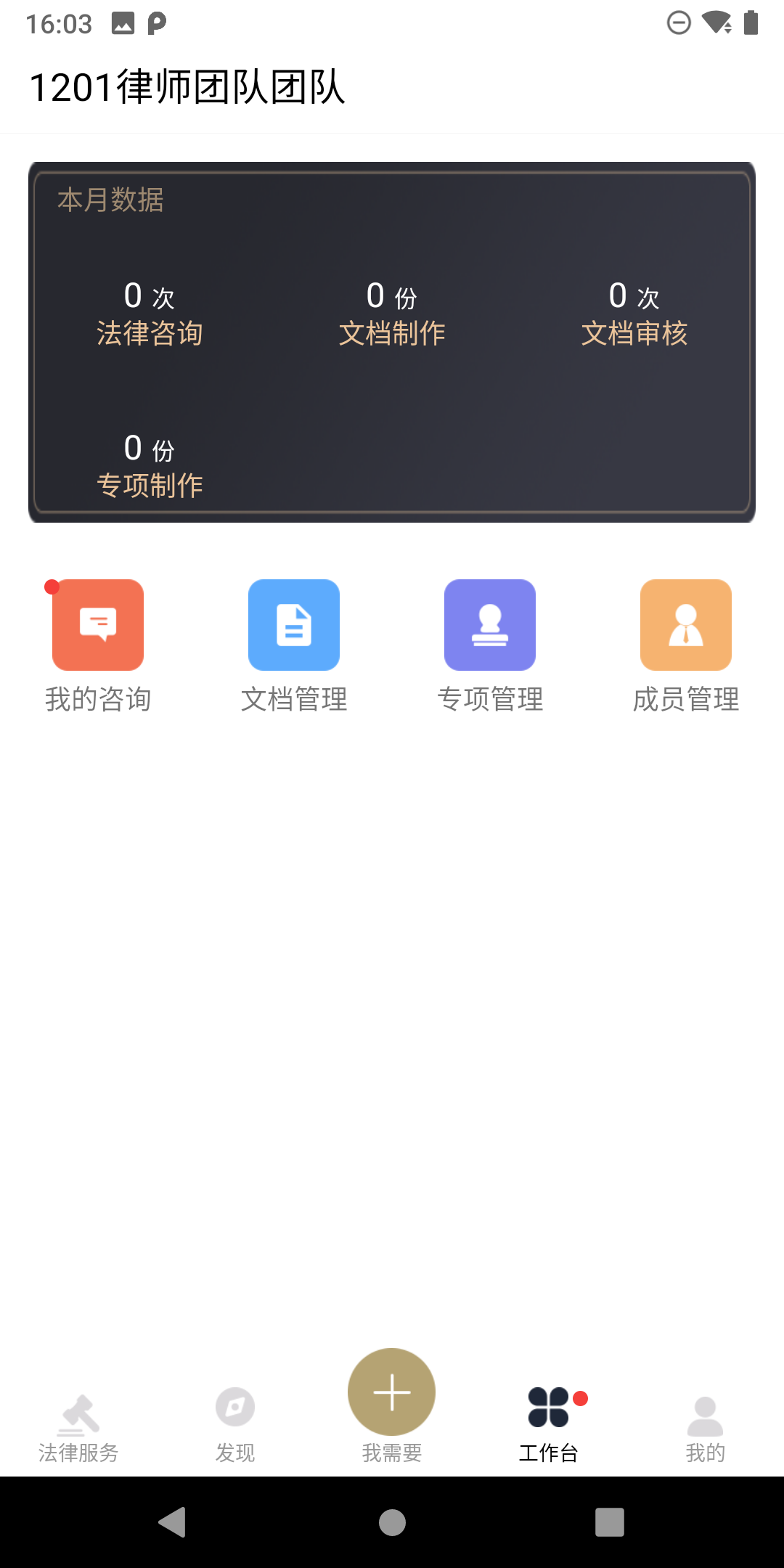Select the 工作台 tab
The width and height of the screenshot is (784, 1568).
click(549, 1426)
